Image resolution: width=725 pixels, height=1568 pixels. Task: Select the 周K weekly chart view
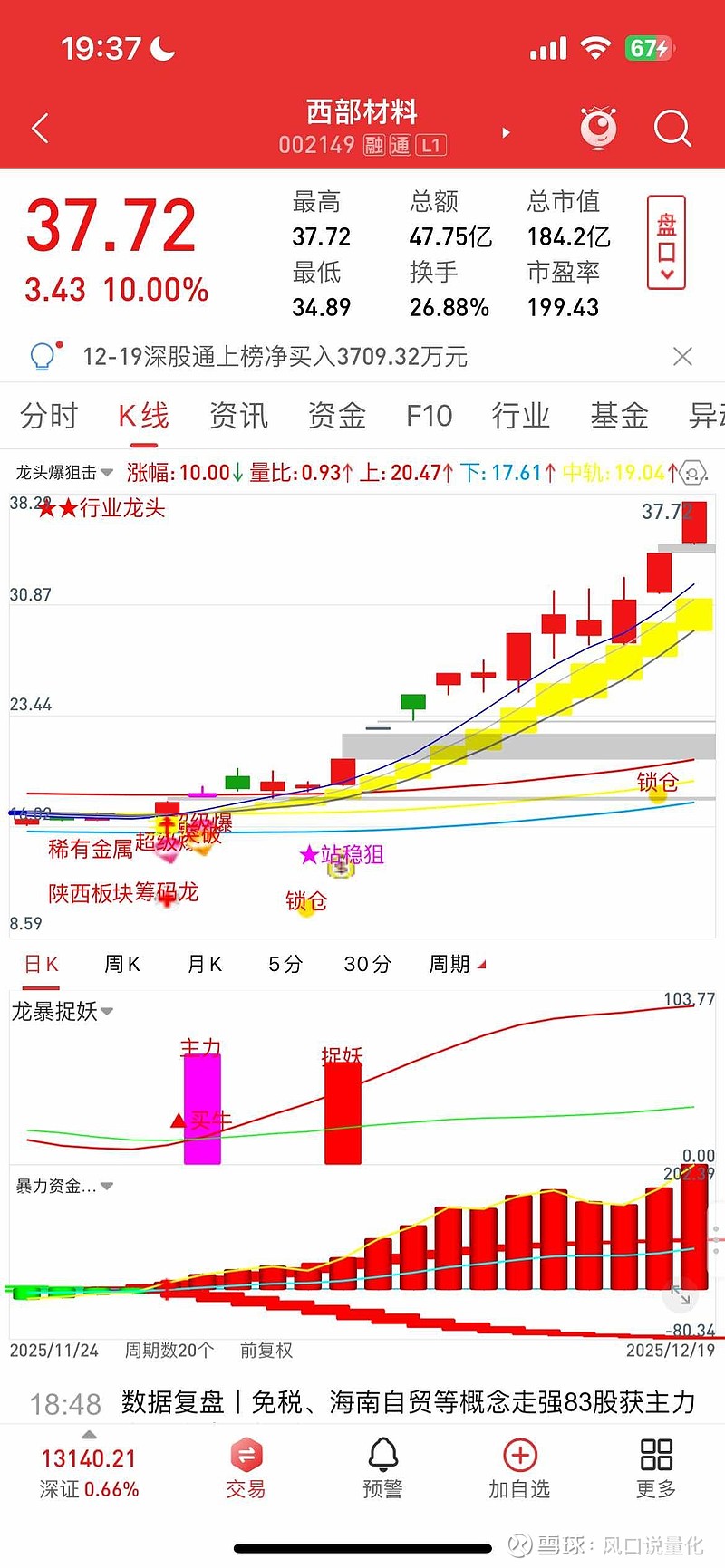coord(122,964)
